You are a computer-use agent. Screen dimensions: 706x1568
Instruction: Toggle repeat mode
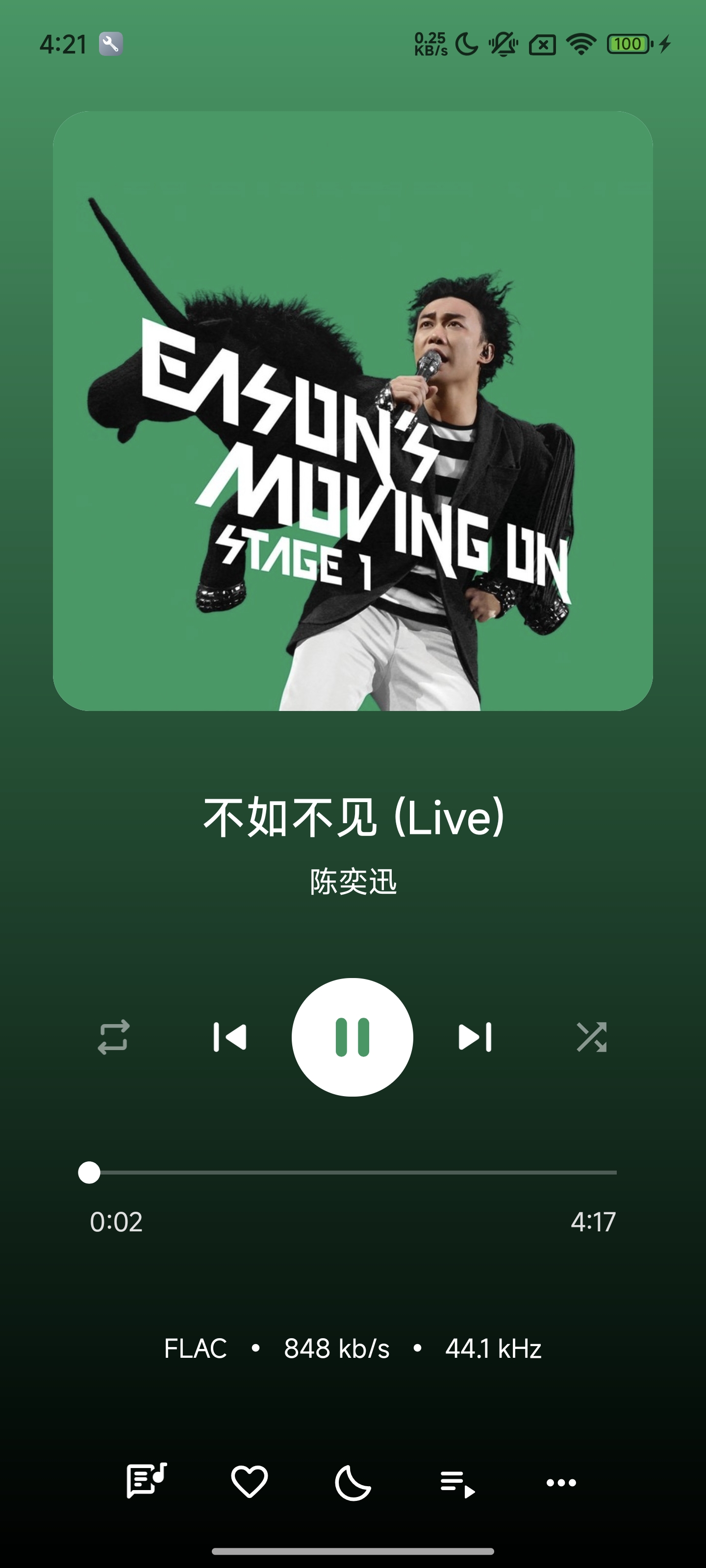pos(114,1037)
